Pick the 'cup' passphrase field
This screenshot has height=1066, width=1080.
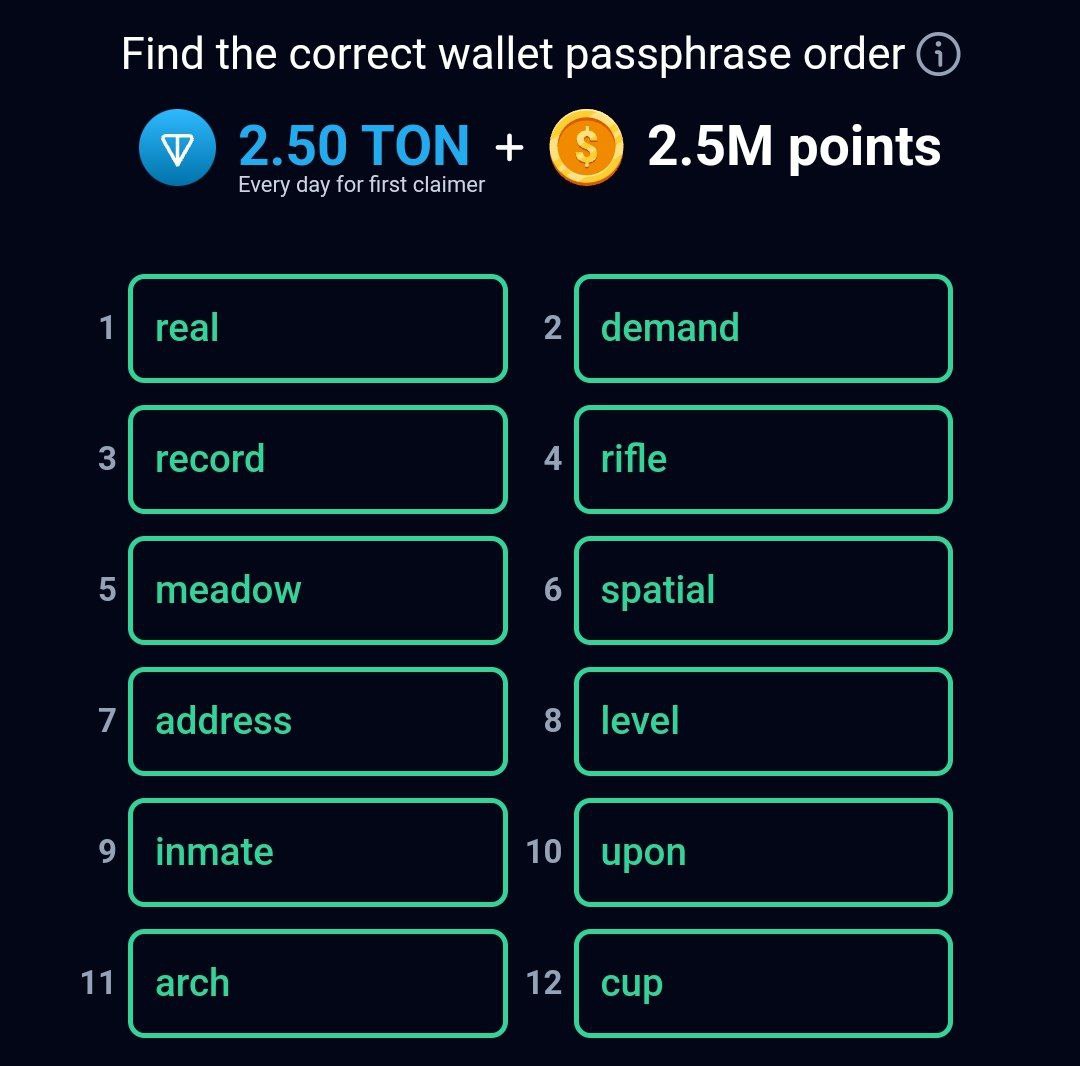tap(763, 983)
